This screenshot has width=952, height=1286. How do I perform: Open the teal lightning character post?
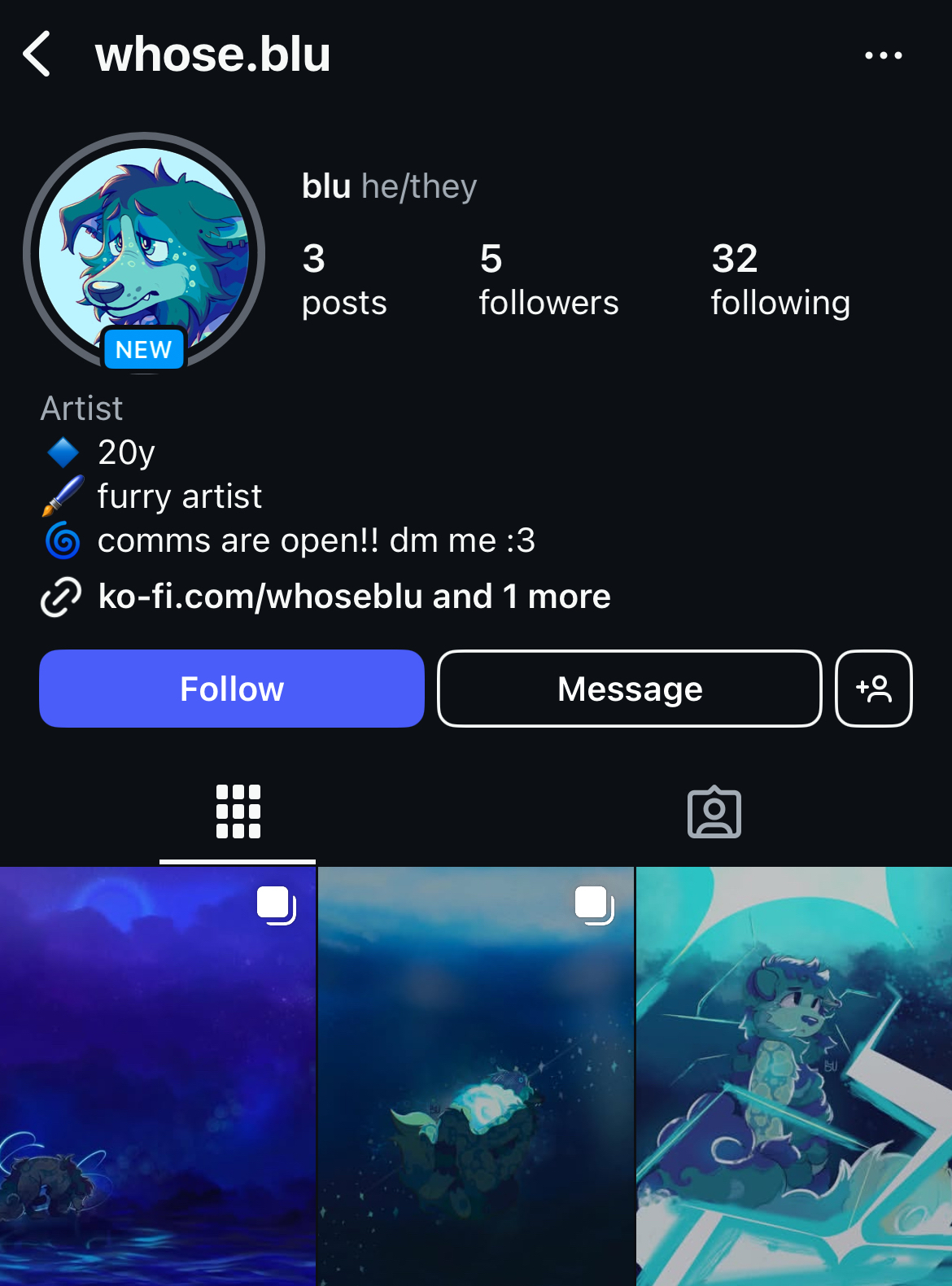pyautogui.click(x=794, y=1076)
